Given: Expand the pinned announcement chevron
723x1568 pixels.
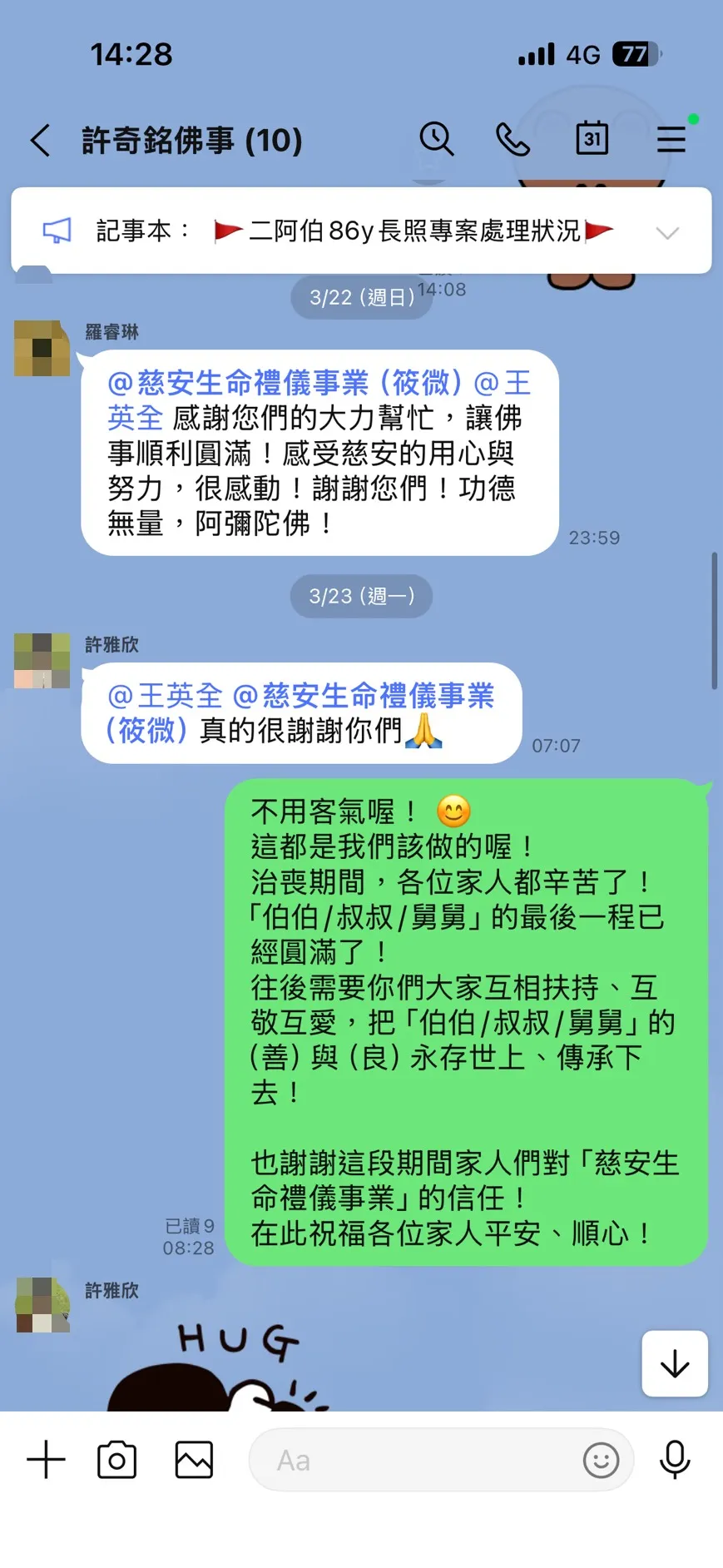Looking at the screenshot, I should 667,232.
